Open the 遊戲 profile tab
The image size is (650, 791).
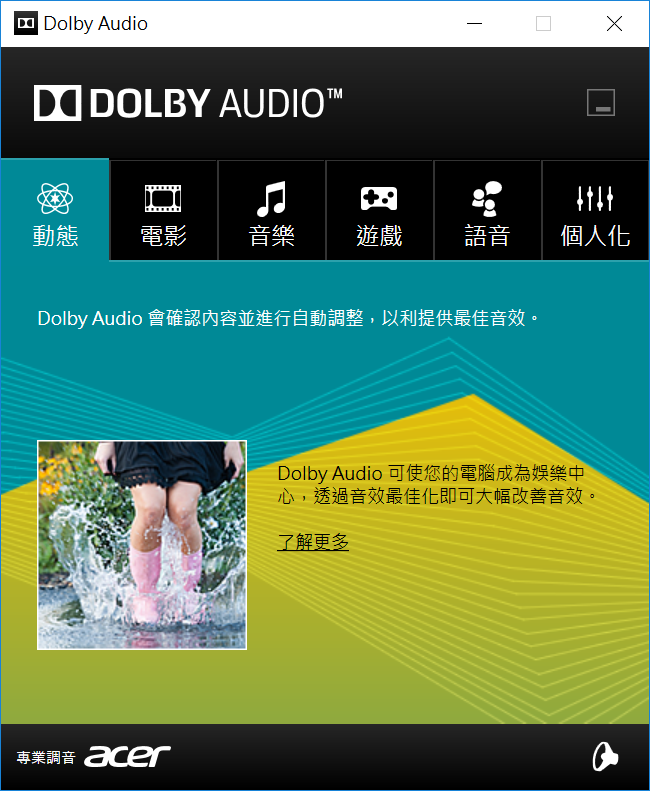[379, 211]
